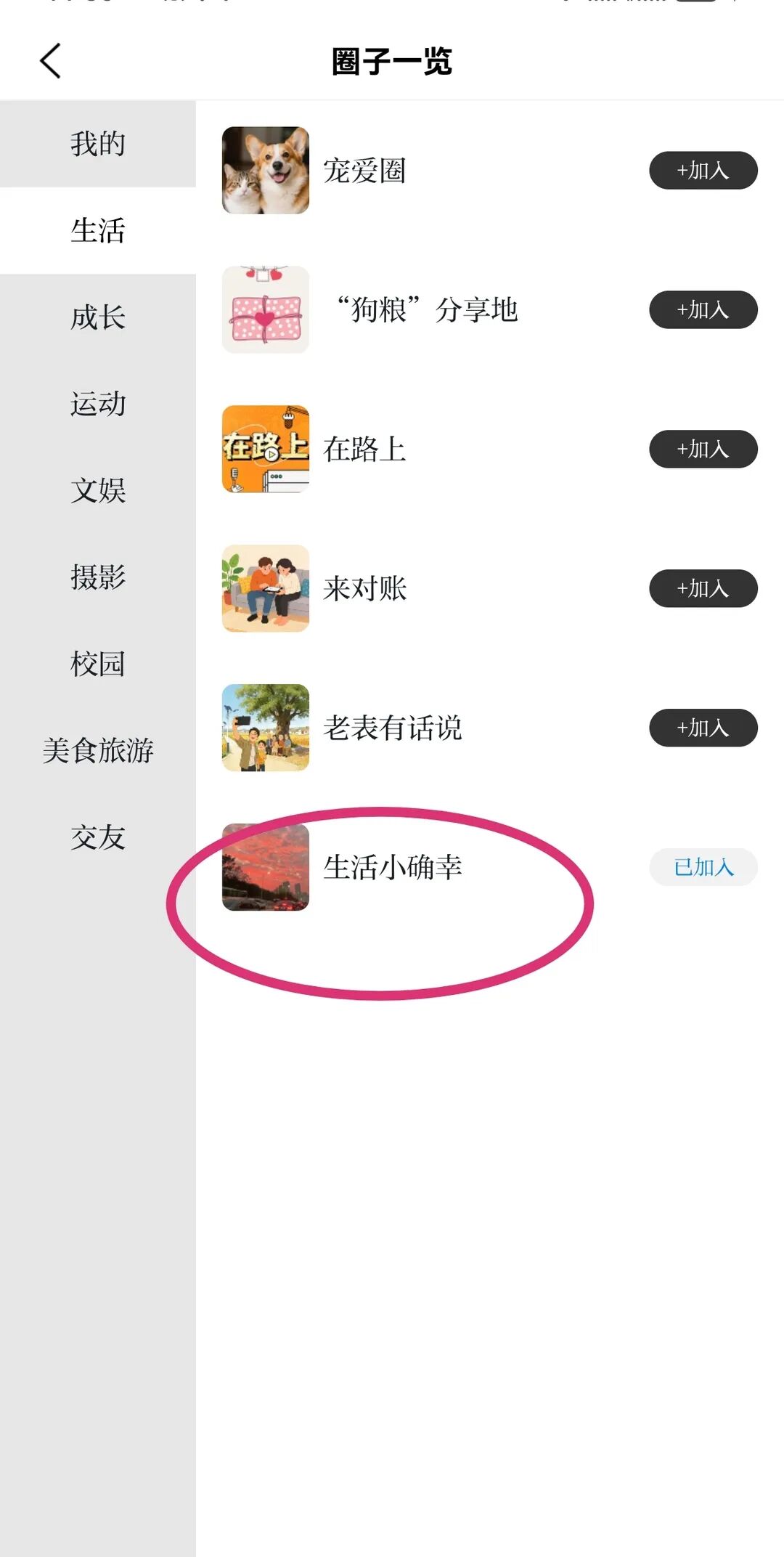Open the 校园 category

[x=98, y=664]
